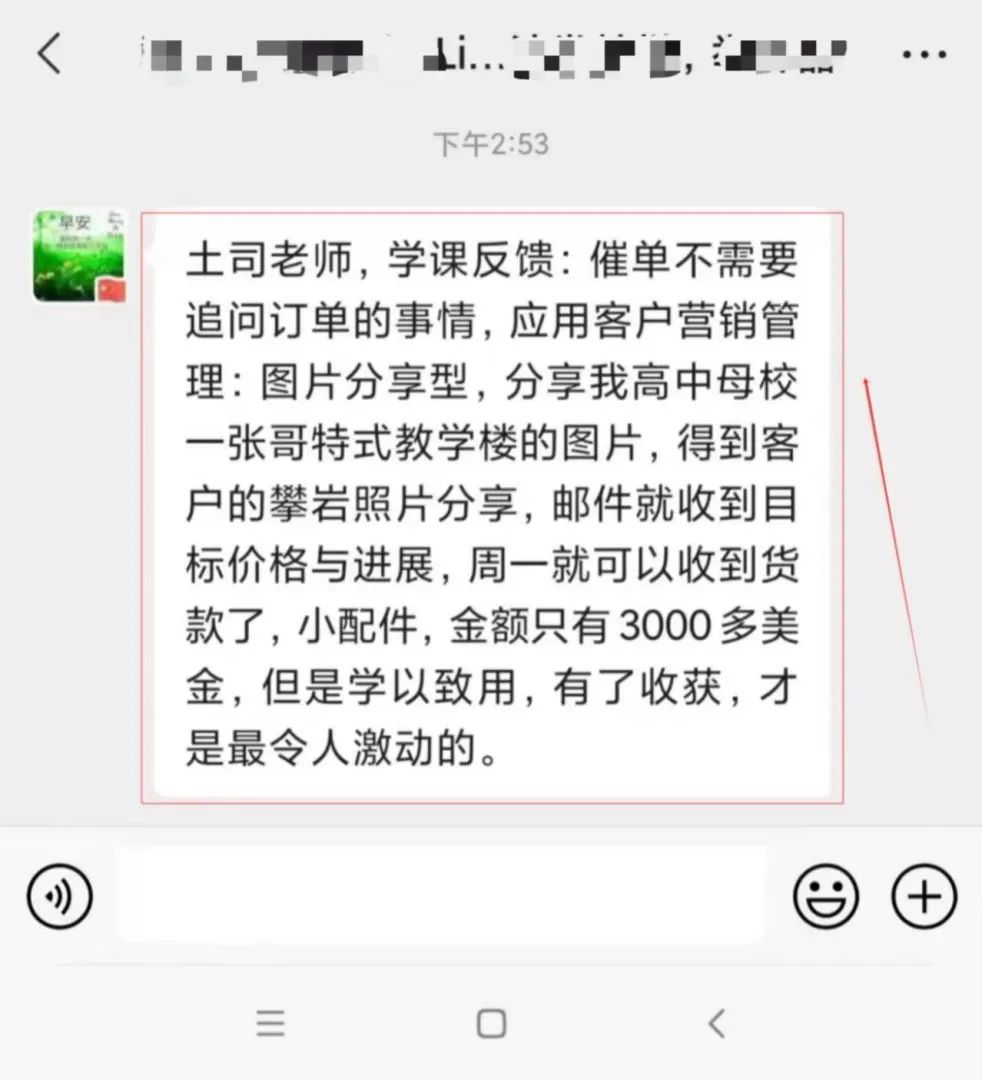
Task: Open system recent apps
Action: 270,1023
